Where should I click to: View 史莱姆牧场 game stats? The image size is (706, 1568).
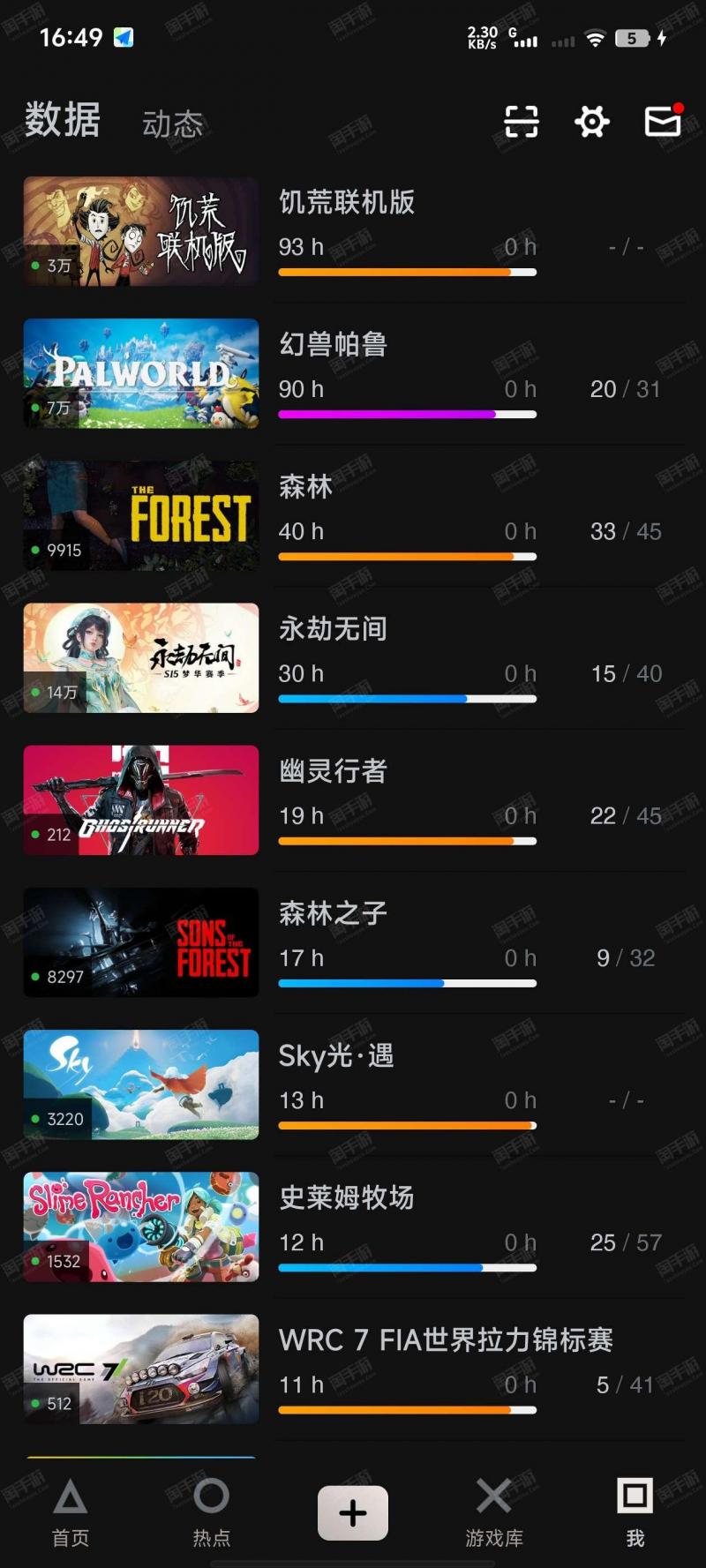coord(353,1227)
